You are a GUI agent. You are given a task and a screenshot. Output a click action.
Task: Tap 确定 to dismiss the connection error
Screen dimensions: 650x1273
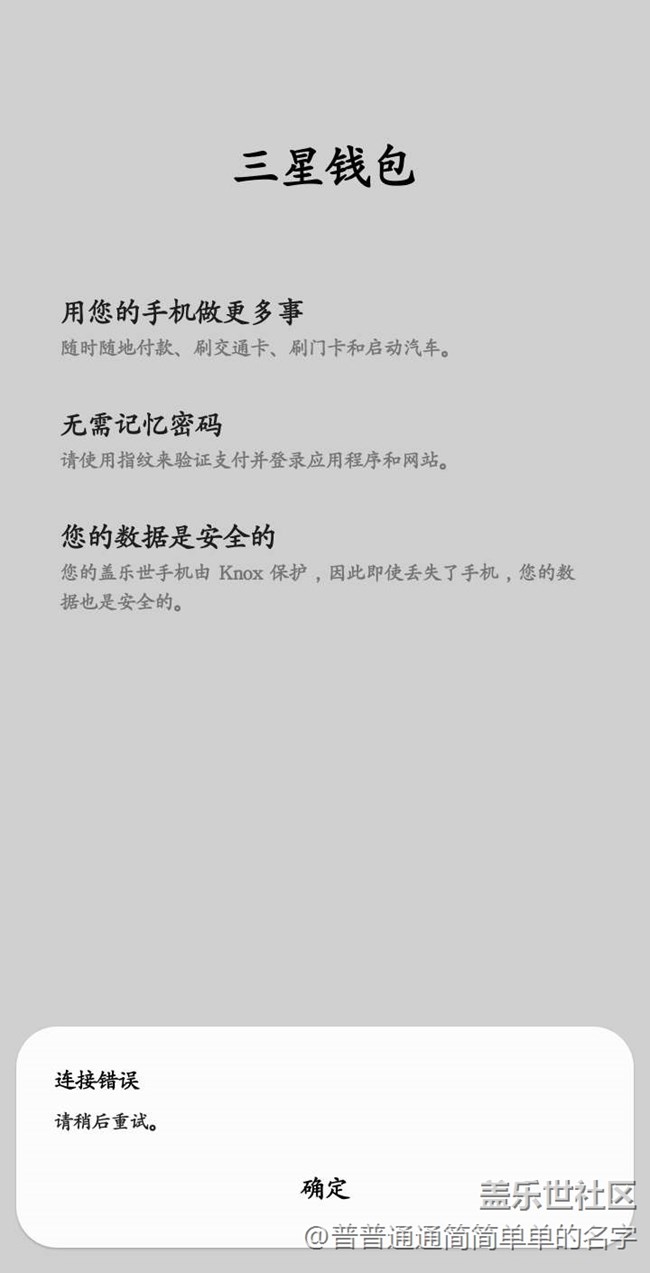coord(325,1188)
